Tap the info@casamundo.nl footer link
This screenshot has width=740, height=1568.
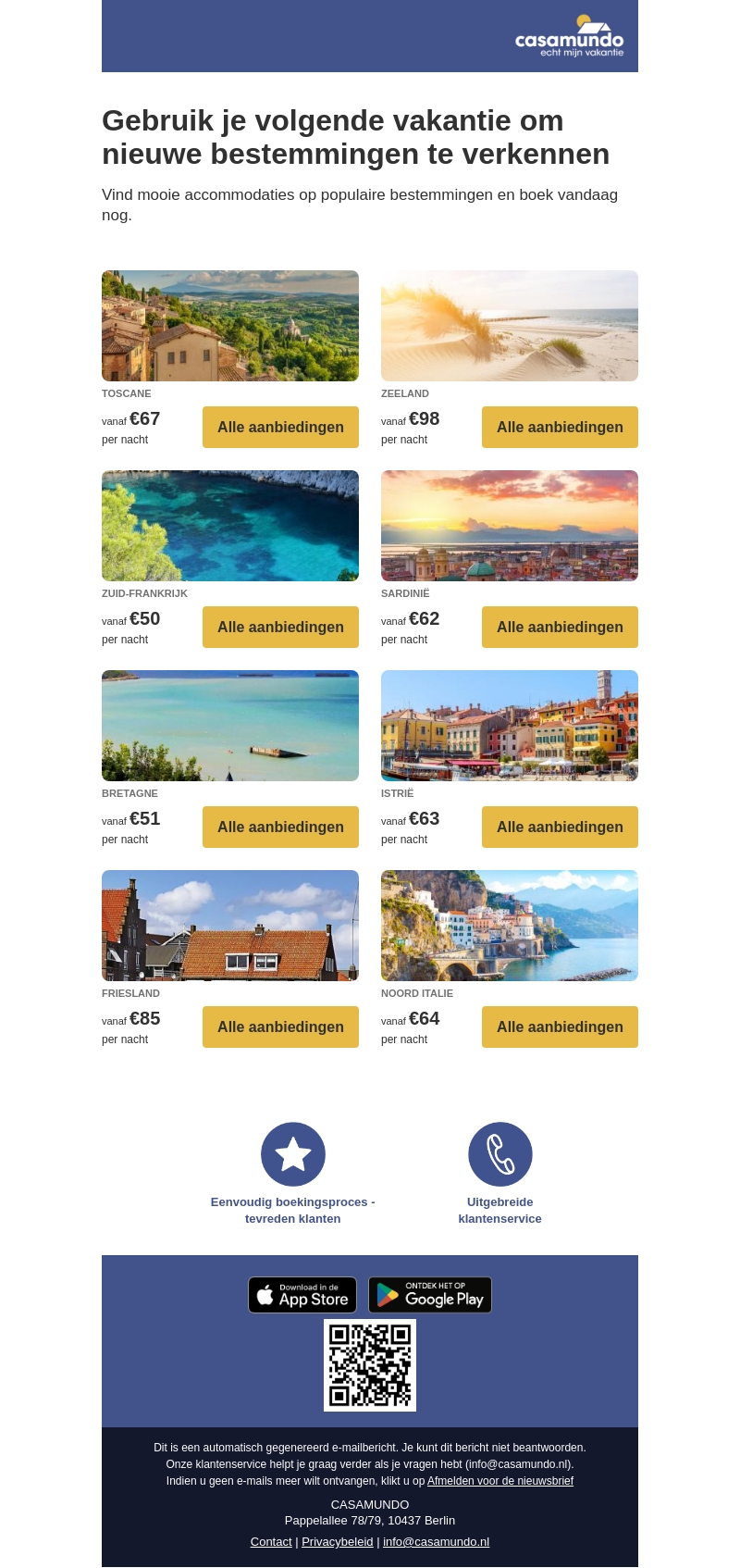(436, 1542)
